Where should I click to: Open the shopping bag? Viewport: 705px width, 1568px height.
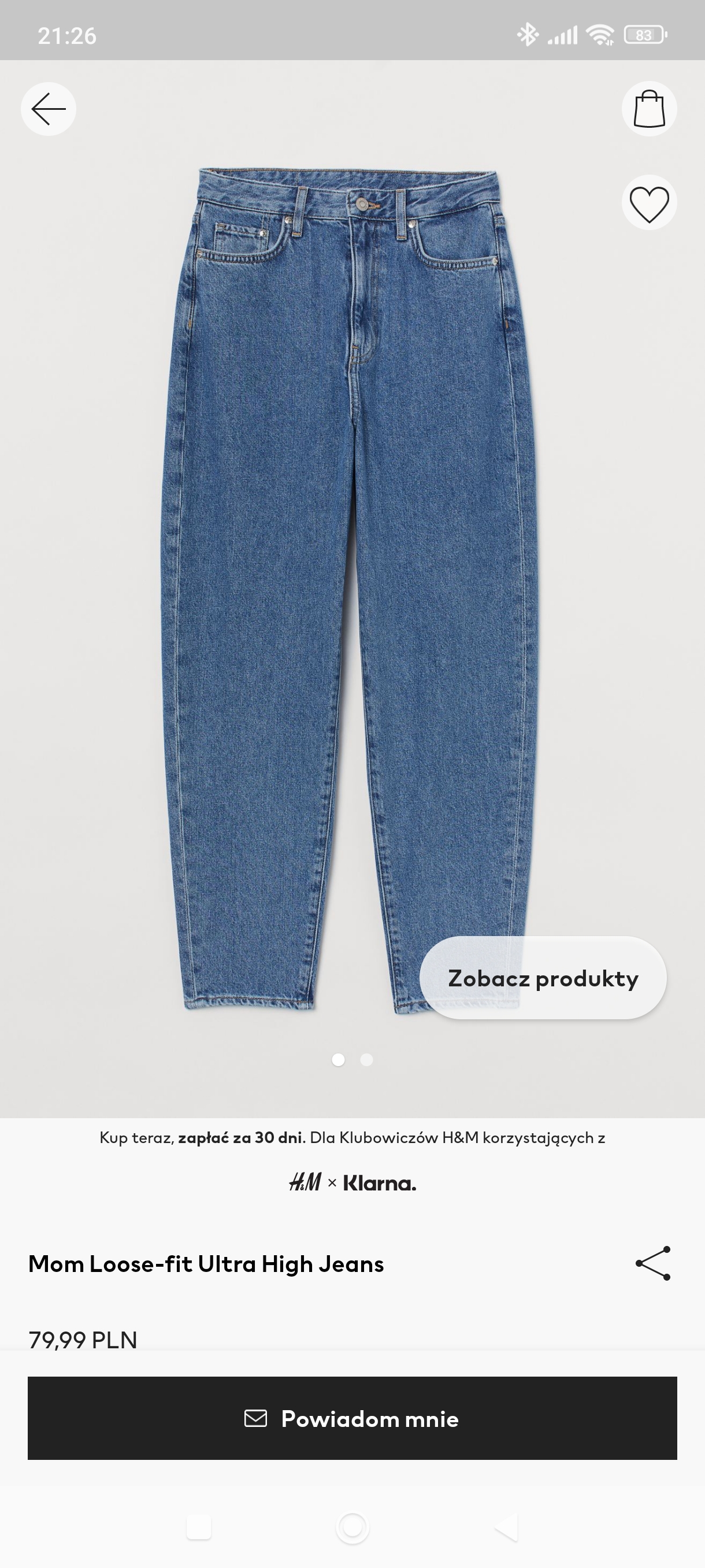click(x=649, y=109)
